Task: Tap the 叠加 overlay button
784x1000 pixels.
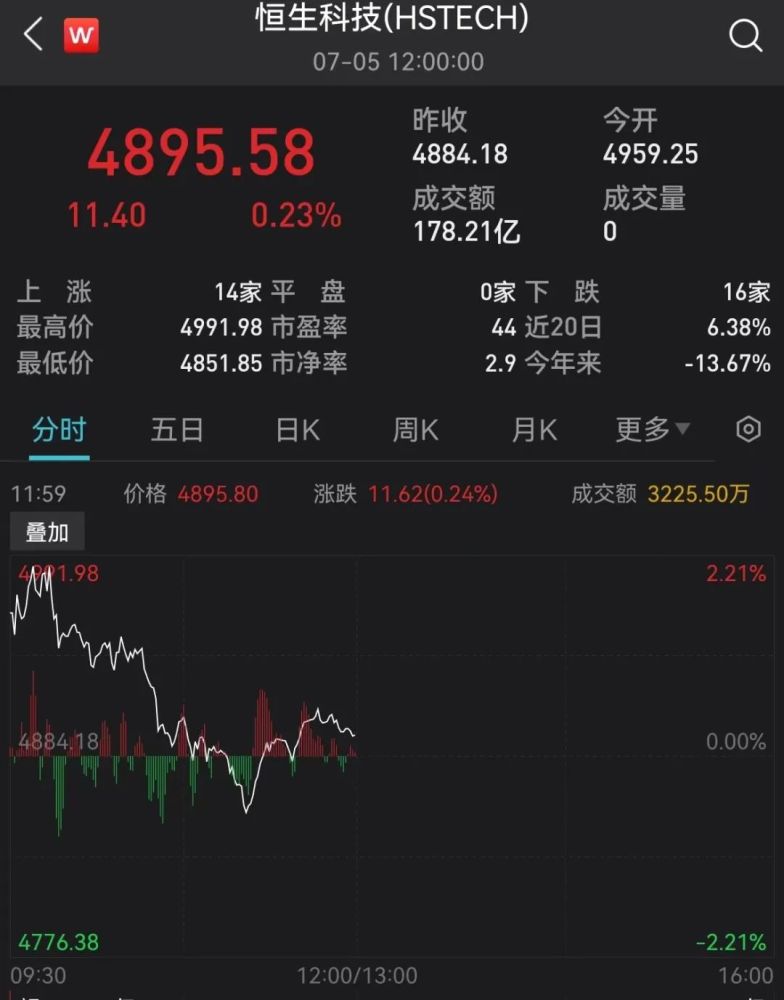Action: click(x=47, y=532)
